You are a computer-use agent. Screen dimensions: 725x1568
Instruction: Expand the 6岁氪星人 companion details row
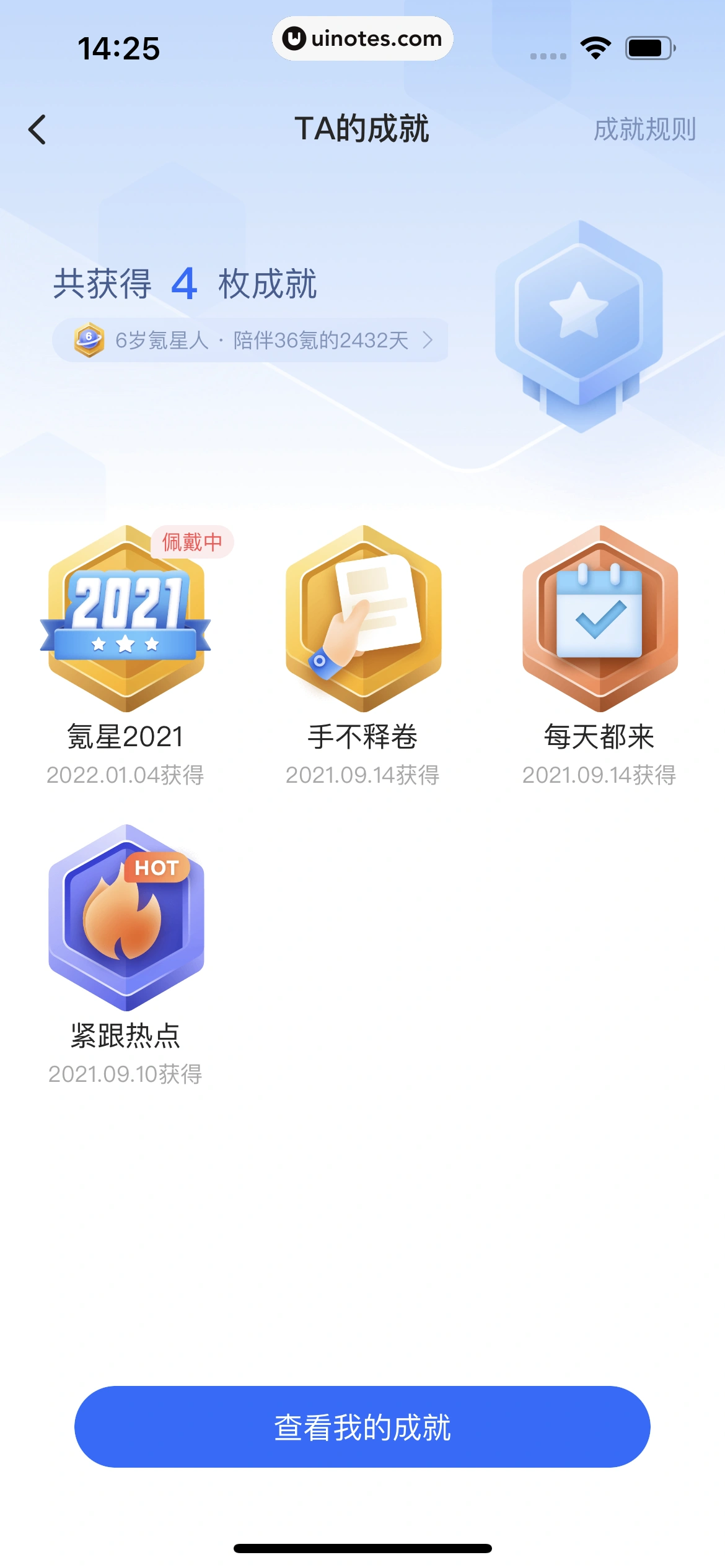coord(248,339)
